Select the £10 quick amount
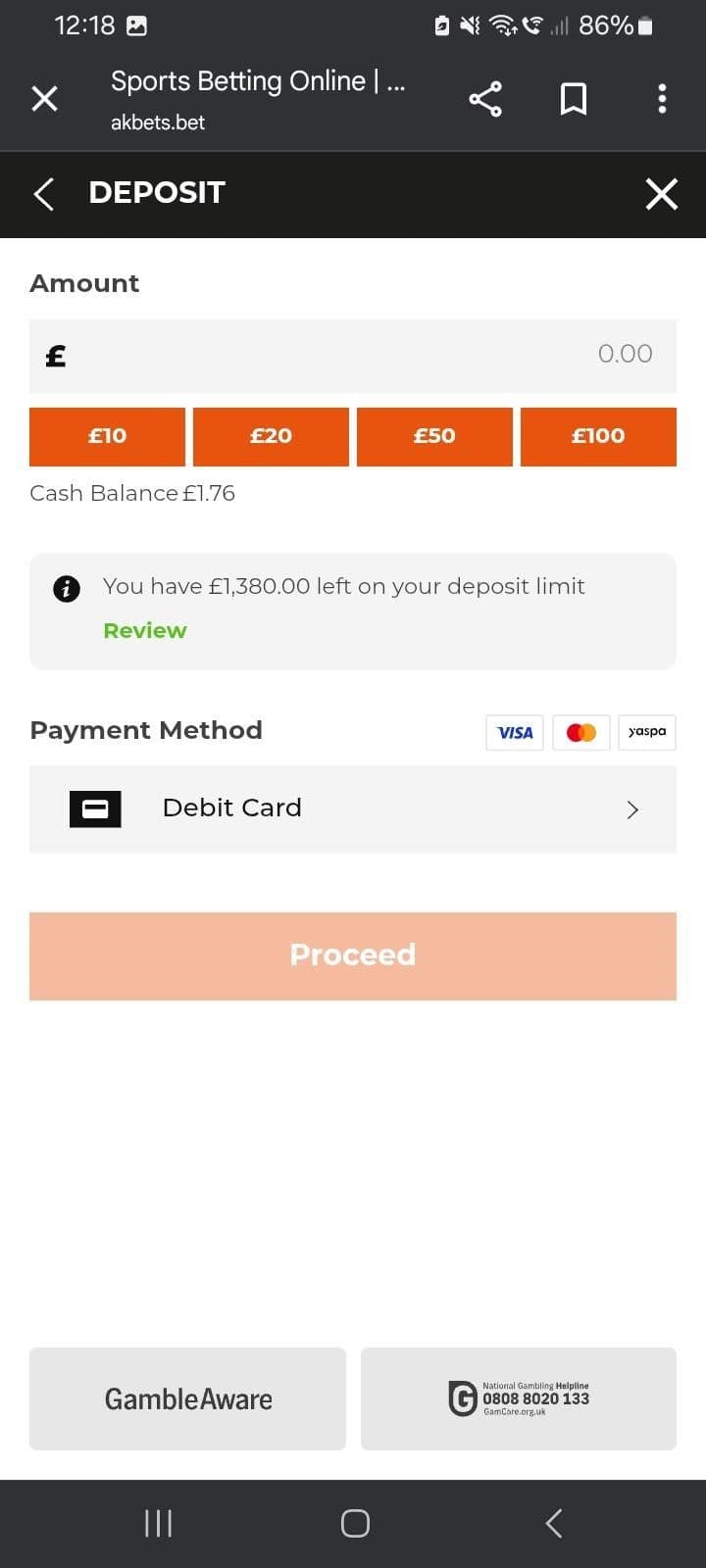 pos(107,436)
